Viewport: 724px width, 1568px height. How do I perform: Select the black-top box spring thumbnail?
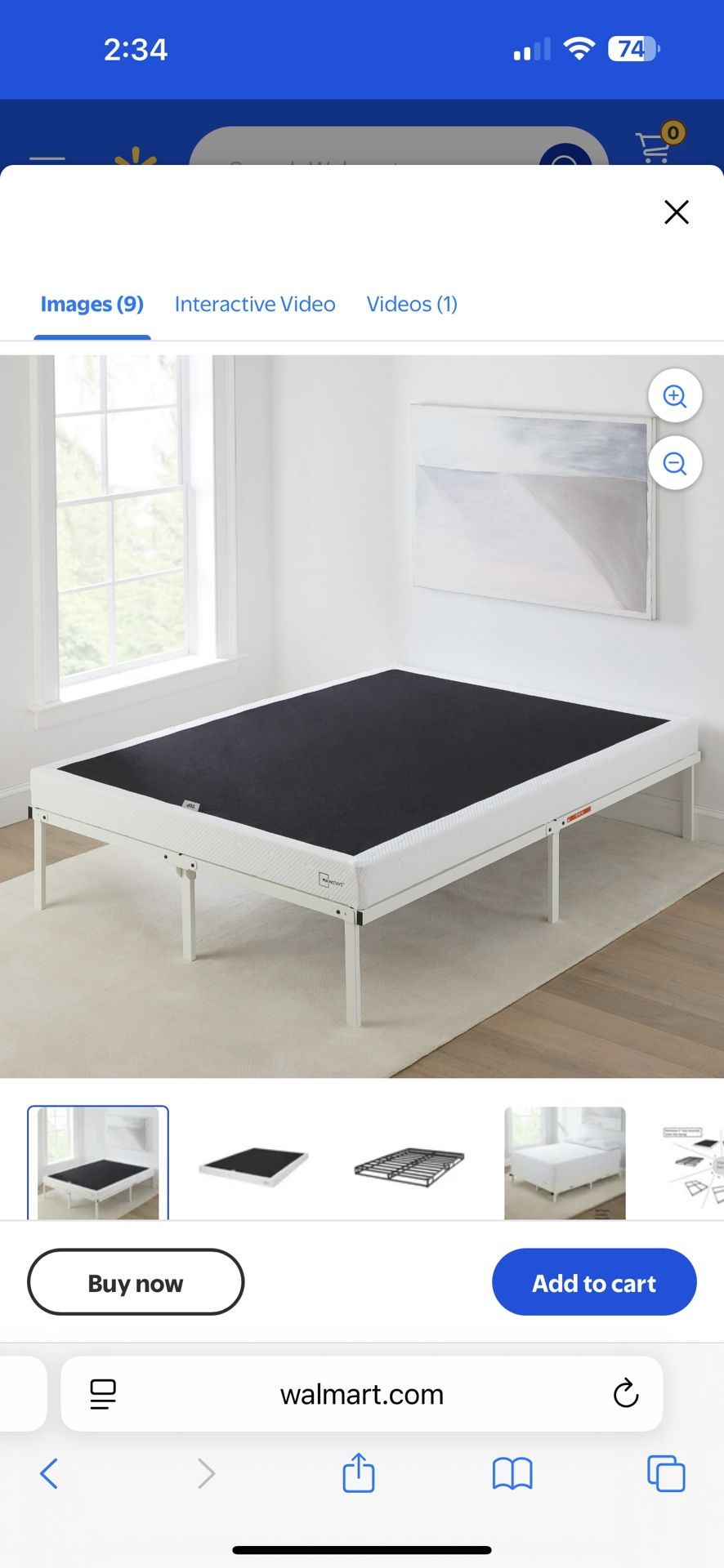253,1165
